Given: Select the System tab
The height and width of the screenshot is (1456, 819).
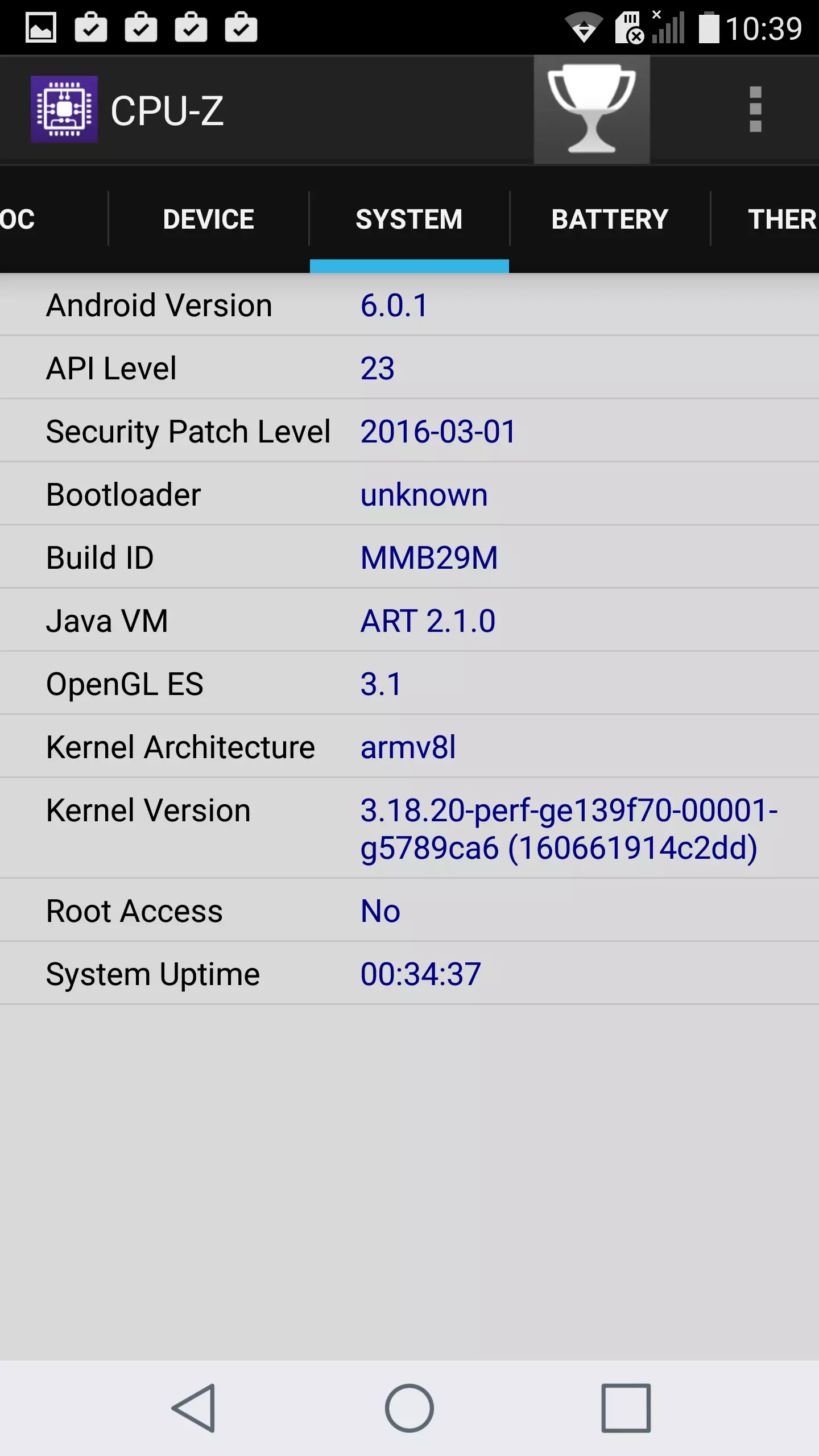Looking at the screenshot, I should 409,220.
